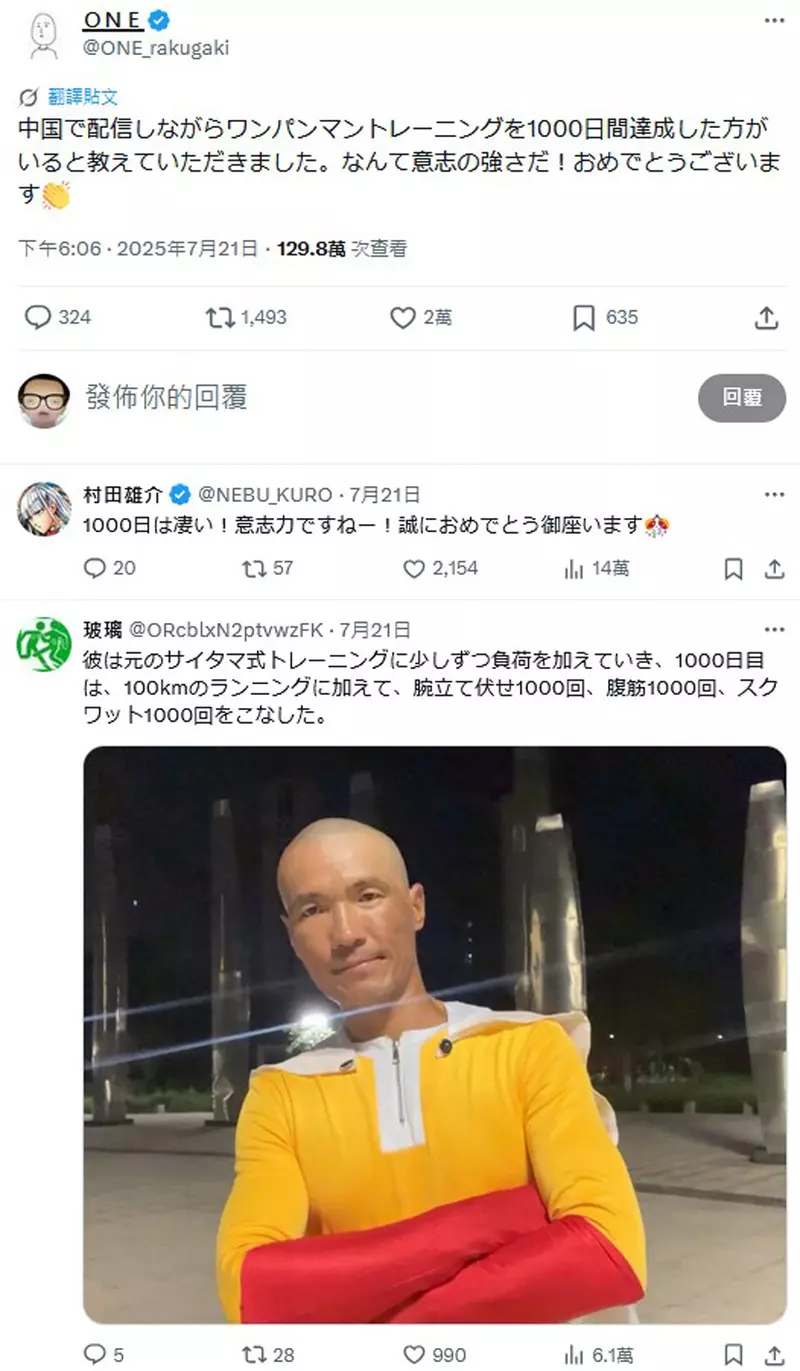Like ONE's post using the heart icon

[402, 317]
